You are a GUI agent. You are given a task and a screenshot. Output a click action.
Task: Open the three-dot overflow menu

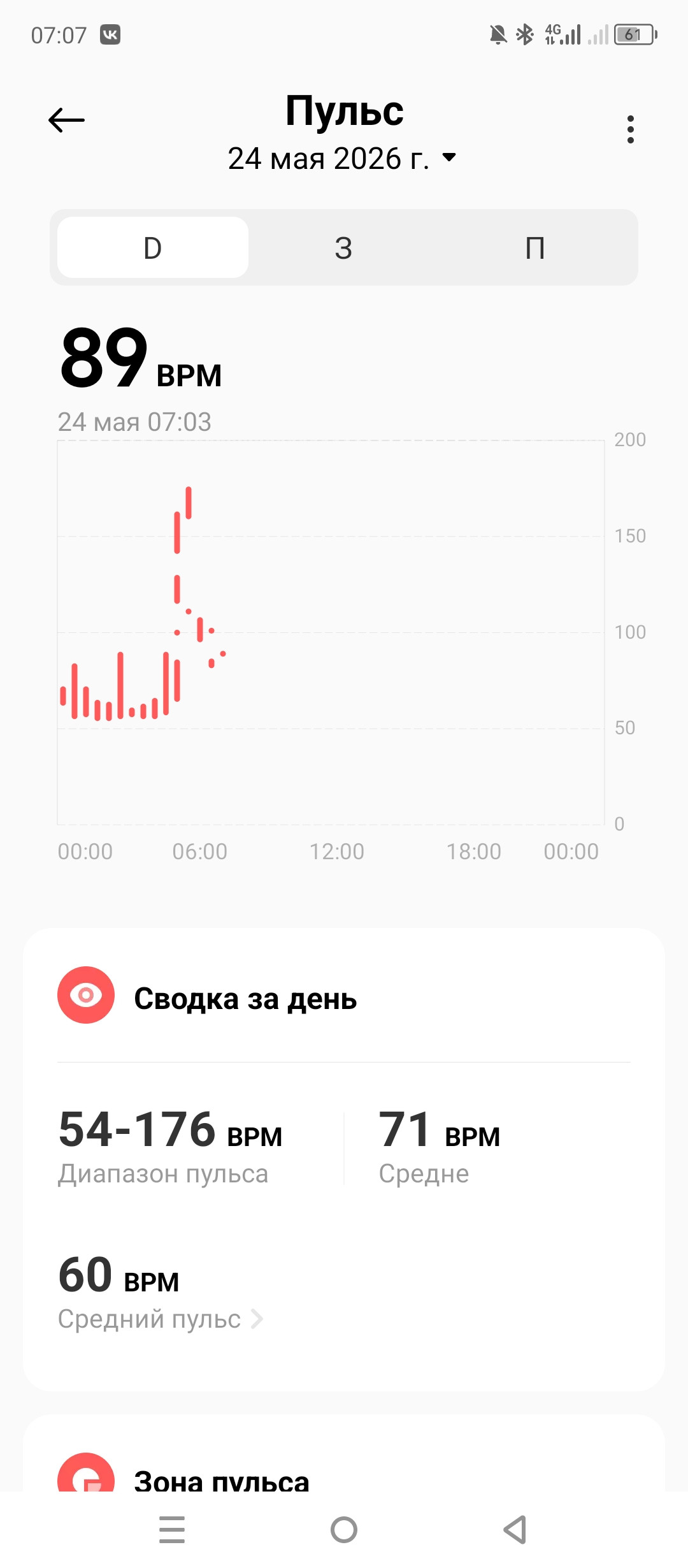[x=630, y=129]
